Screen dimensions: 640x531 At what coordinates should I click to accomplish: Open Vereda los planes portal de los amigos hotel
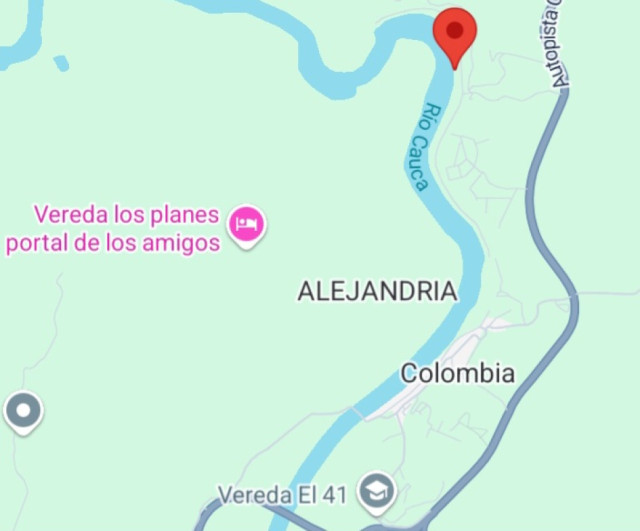(x=246, y=225)
